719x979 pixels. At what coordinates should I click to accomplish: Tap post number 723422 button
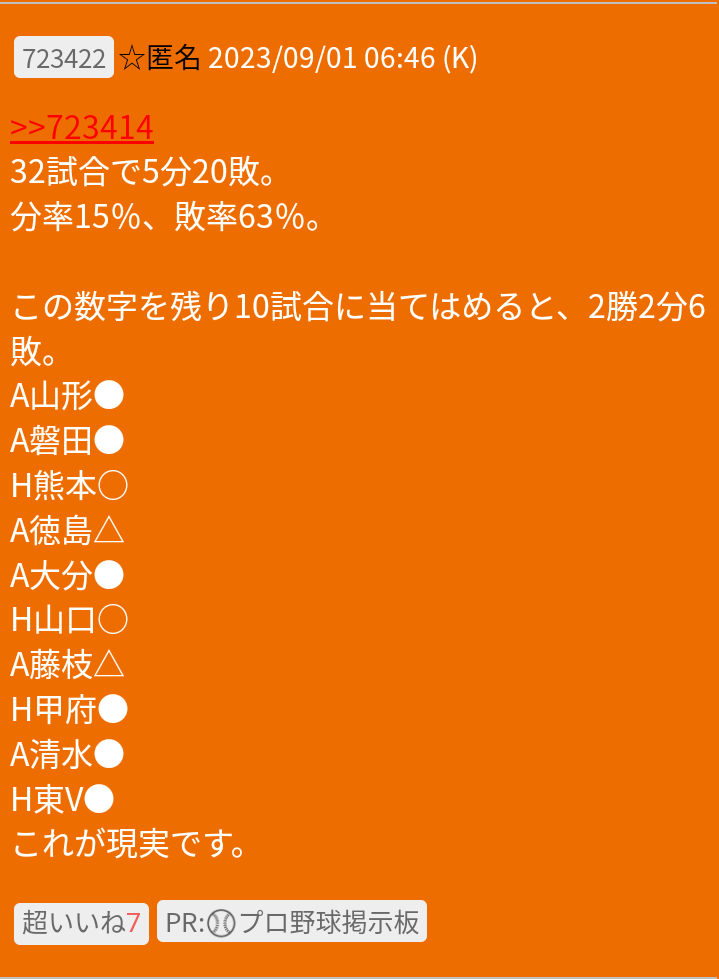coord(64,58)
